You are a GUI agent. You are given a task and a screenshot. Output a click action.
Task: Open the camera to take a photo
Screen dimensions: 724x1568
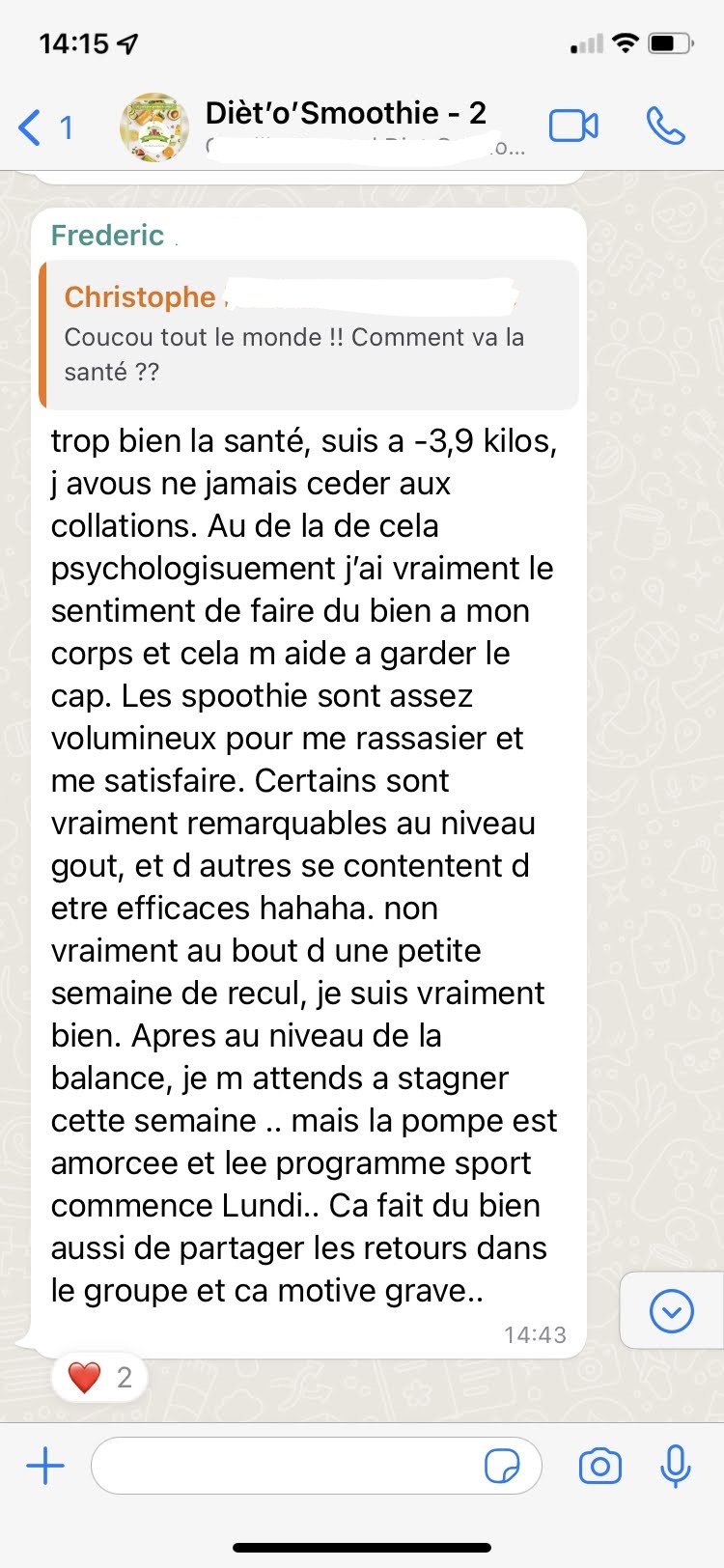tap(599, 1467)
